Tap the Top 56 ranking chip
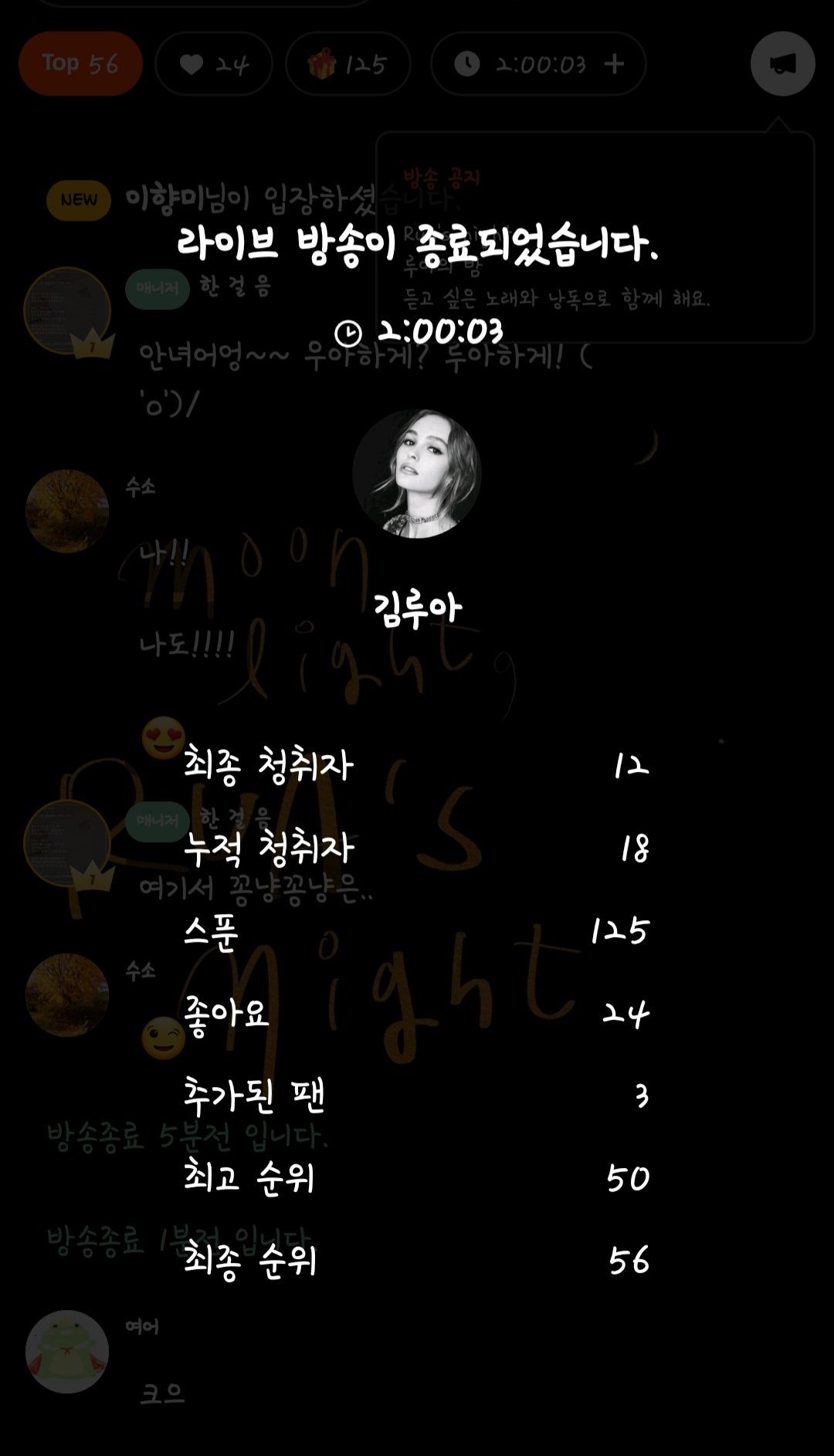The image size is (834, 1456). coord(80,64)
